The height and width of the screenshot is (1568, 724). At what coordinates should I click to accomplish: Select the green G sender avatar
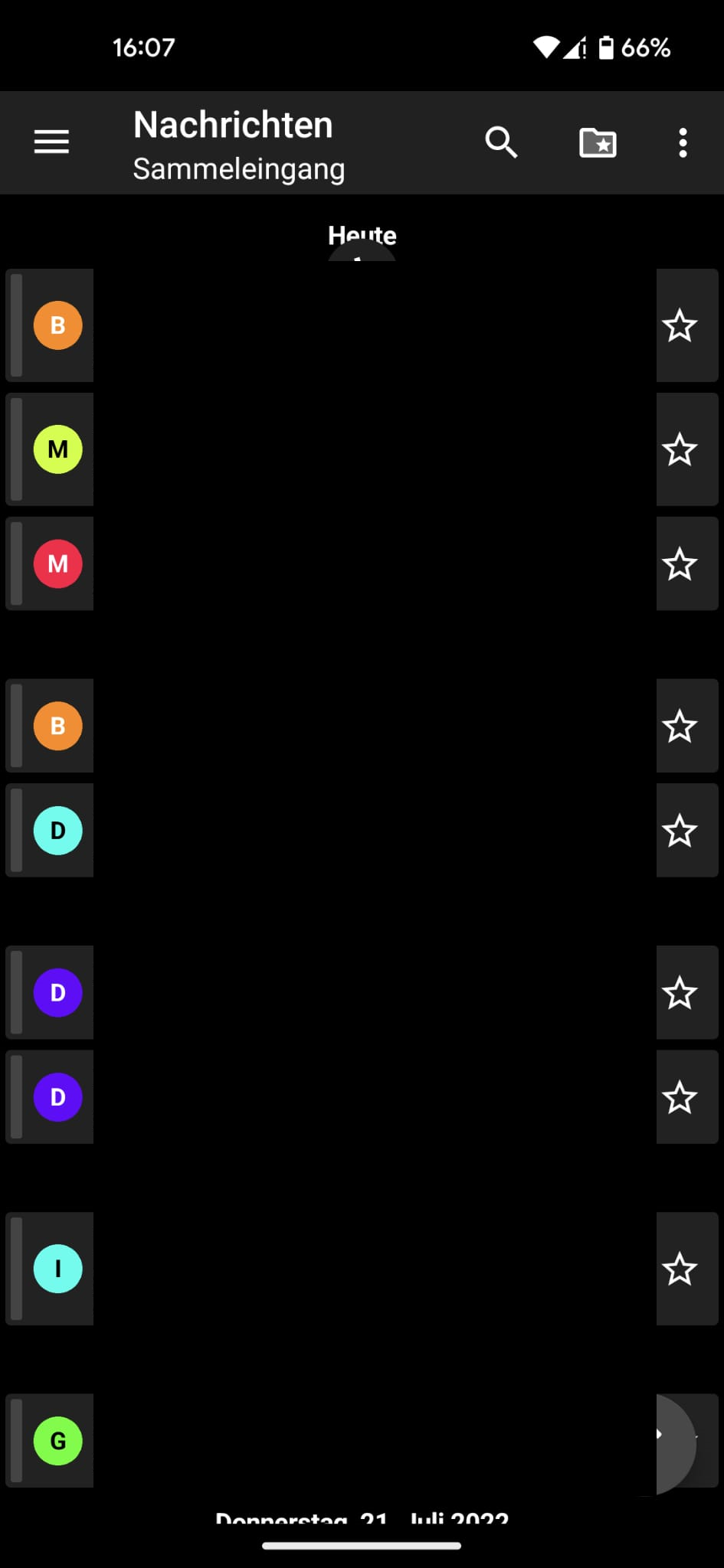tap(57, 1441)
